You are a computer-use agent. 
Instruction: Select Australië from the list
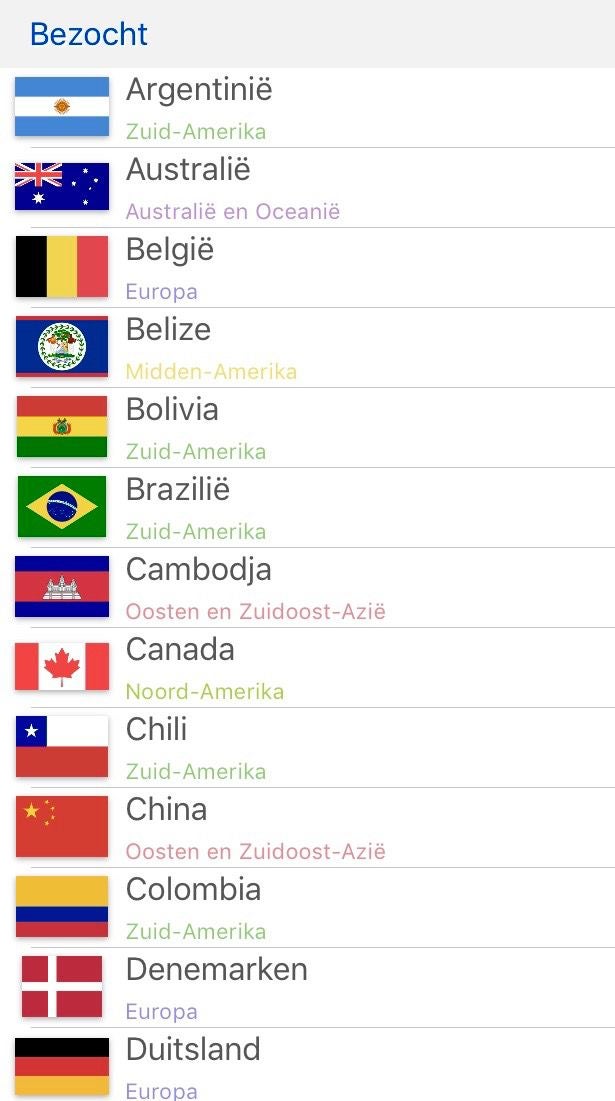[x=308, y=188]
